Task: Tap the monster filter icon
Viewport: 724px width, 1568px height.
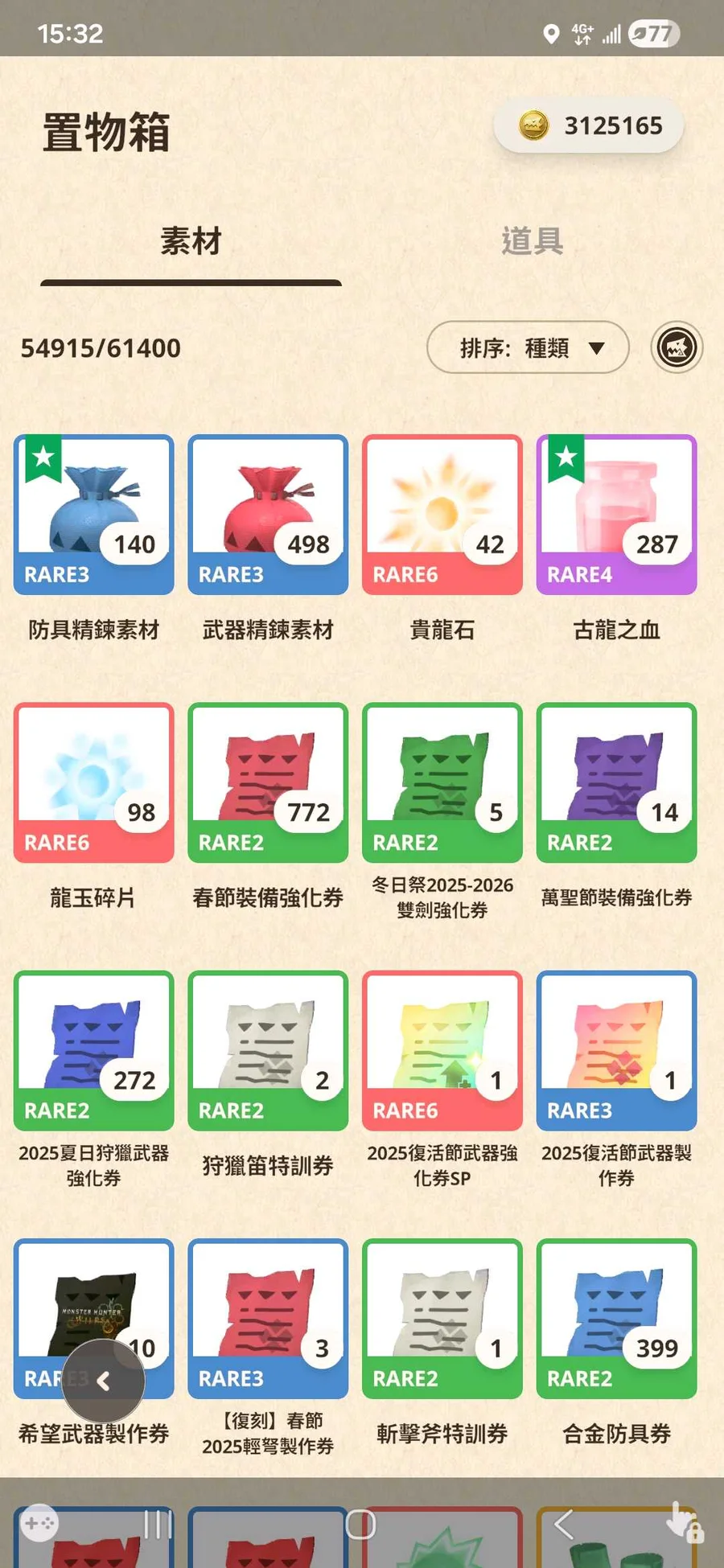Action: click(677, 347)
